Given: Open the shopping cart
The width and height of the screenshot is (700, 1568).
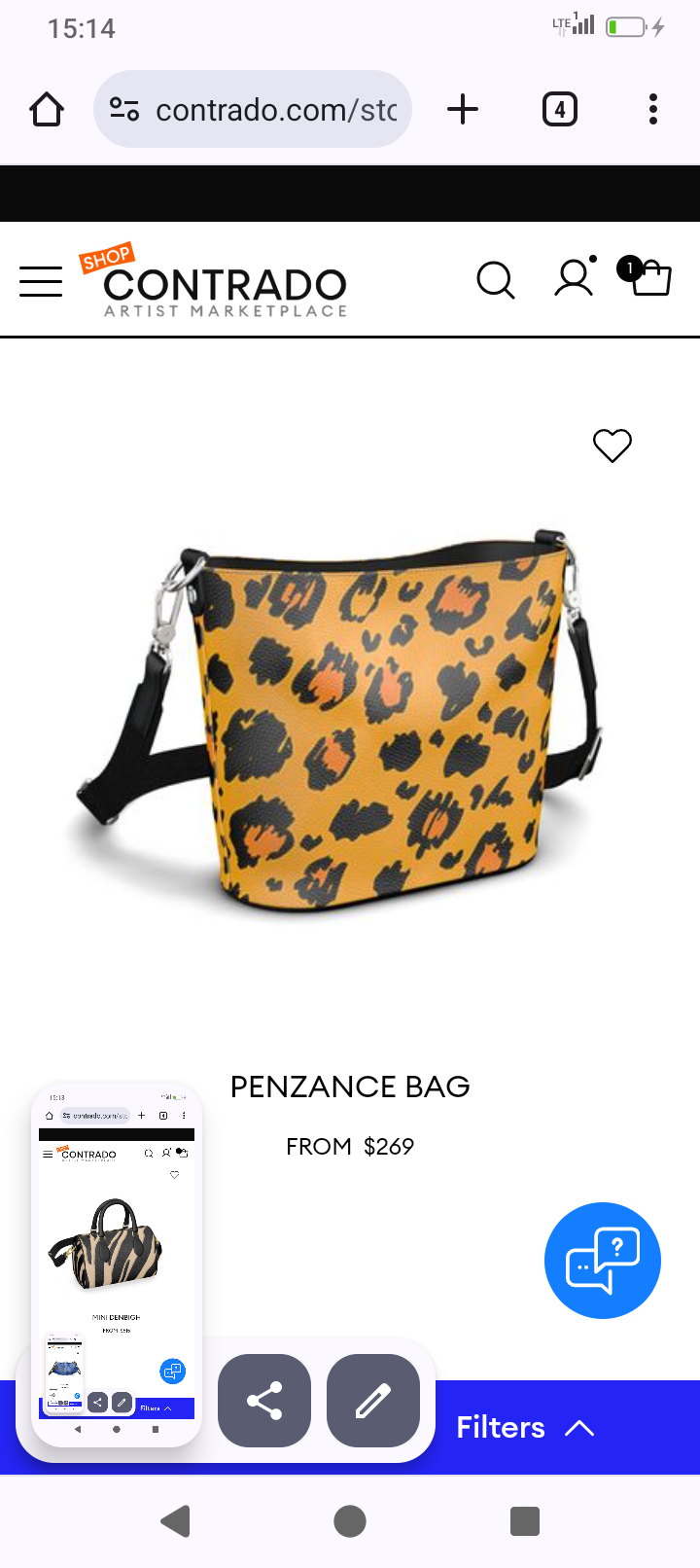Looking at the screenshot, I should point(649,277).
